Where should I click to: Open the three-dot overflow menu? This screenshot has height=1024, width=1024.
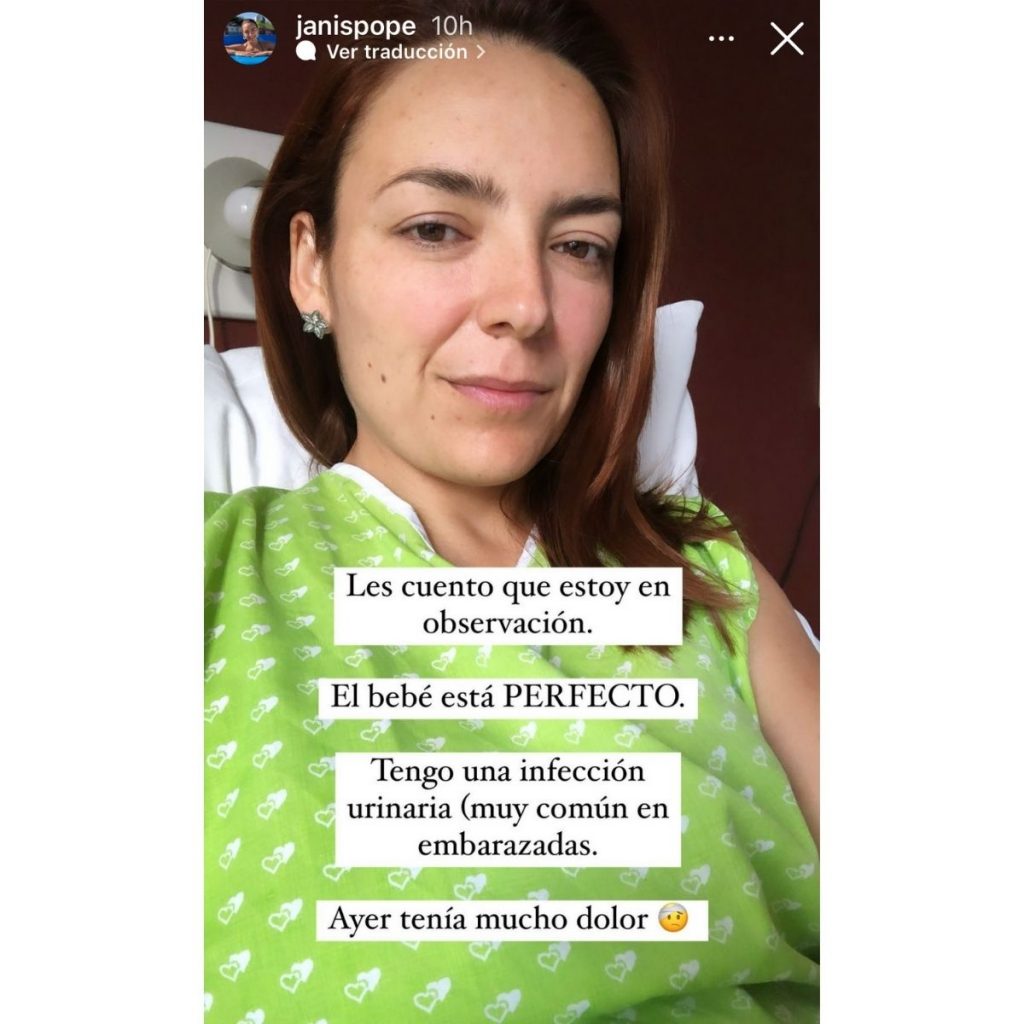[x=721, y=38]
